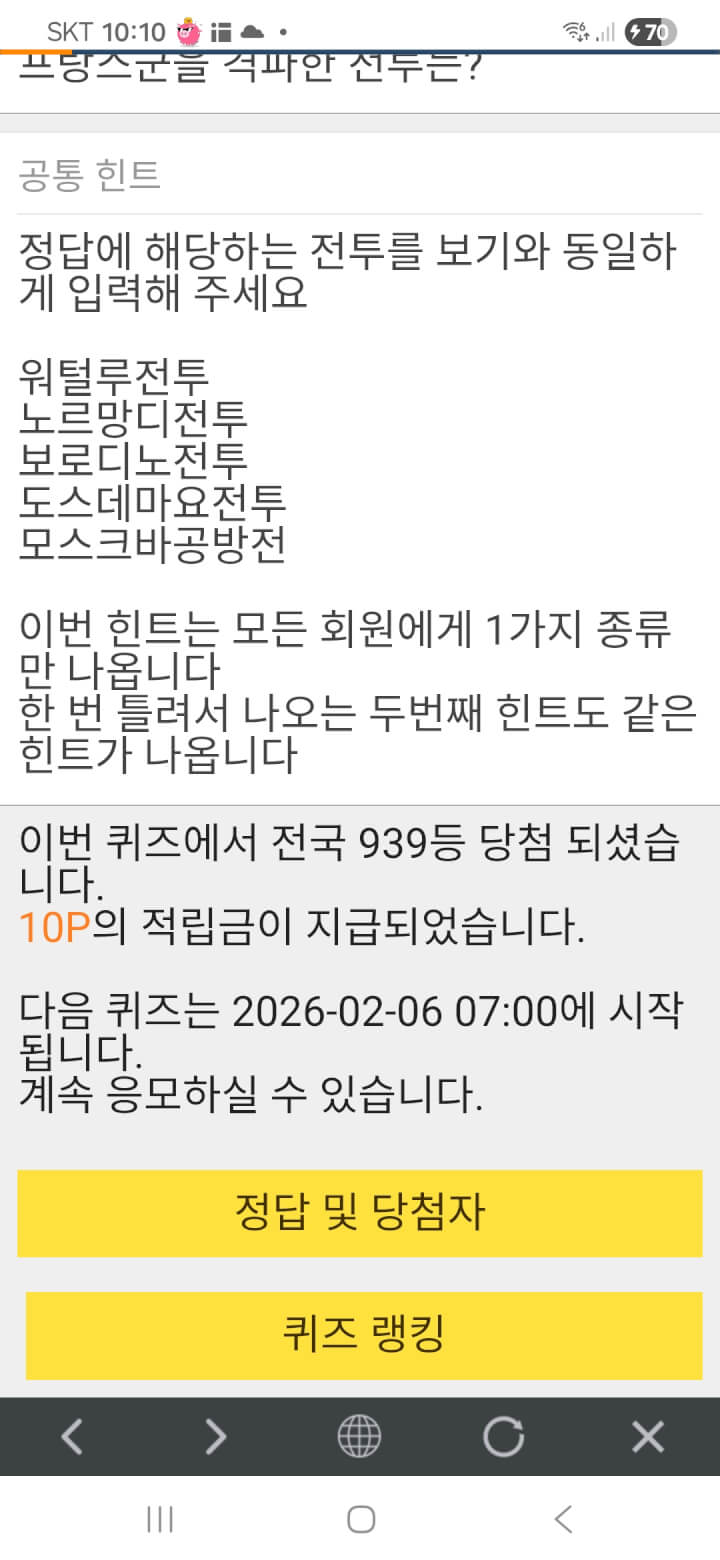Tap the system home button
Viewport: 720px width, 1560px height.
coord(360,1520)
